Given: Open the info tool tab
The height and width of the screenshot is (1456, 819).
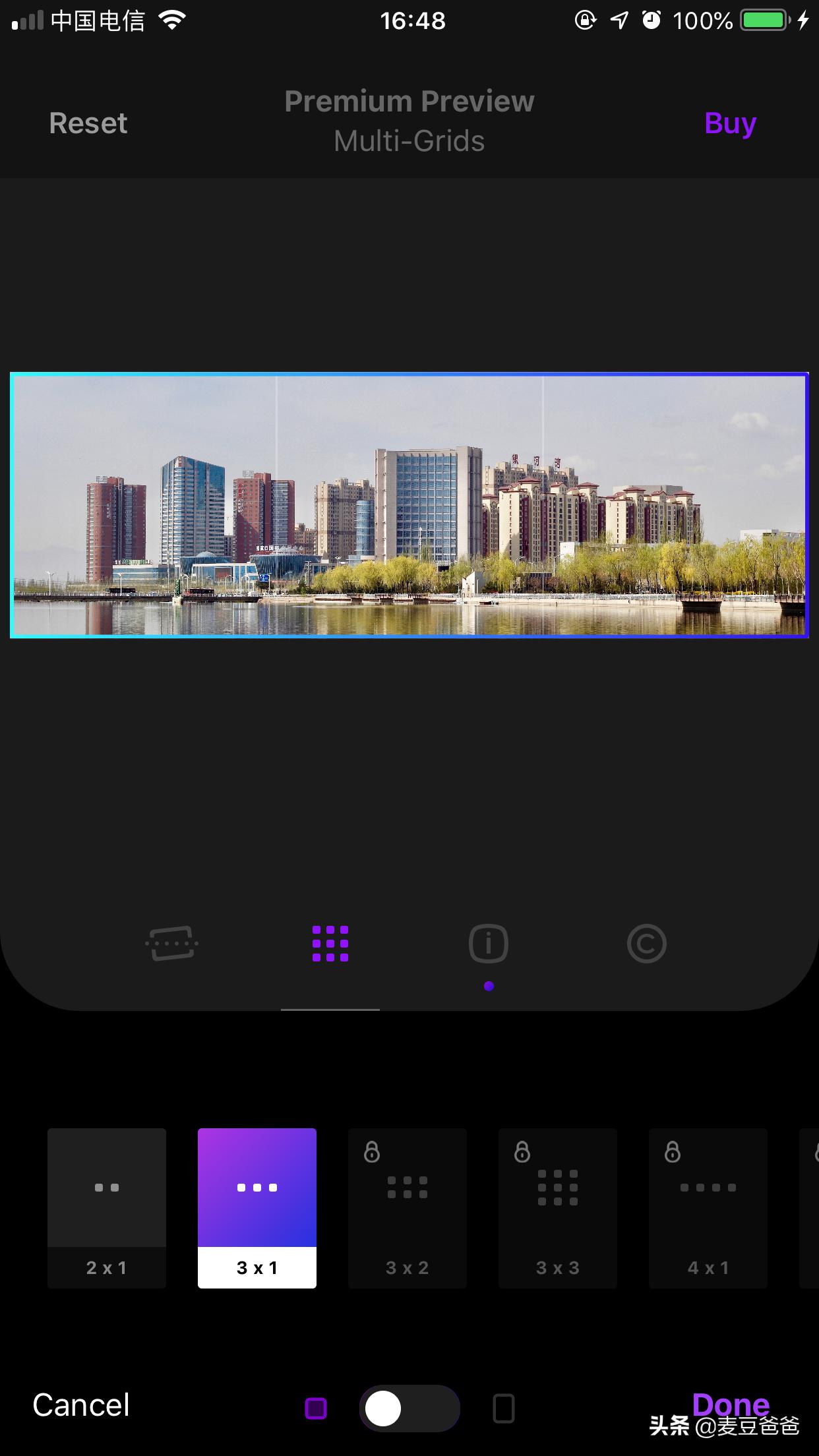Looking at the screenshot, I should point(489,944).
